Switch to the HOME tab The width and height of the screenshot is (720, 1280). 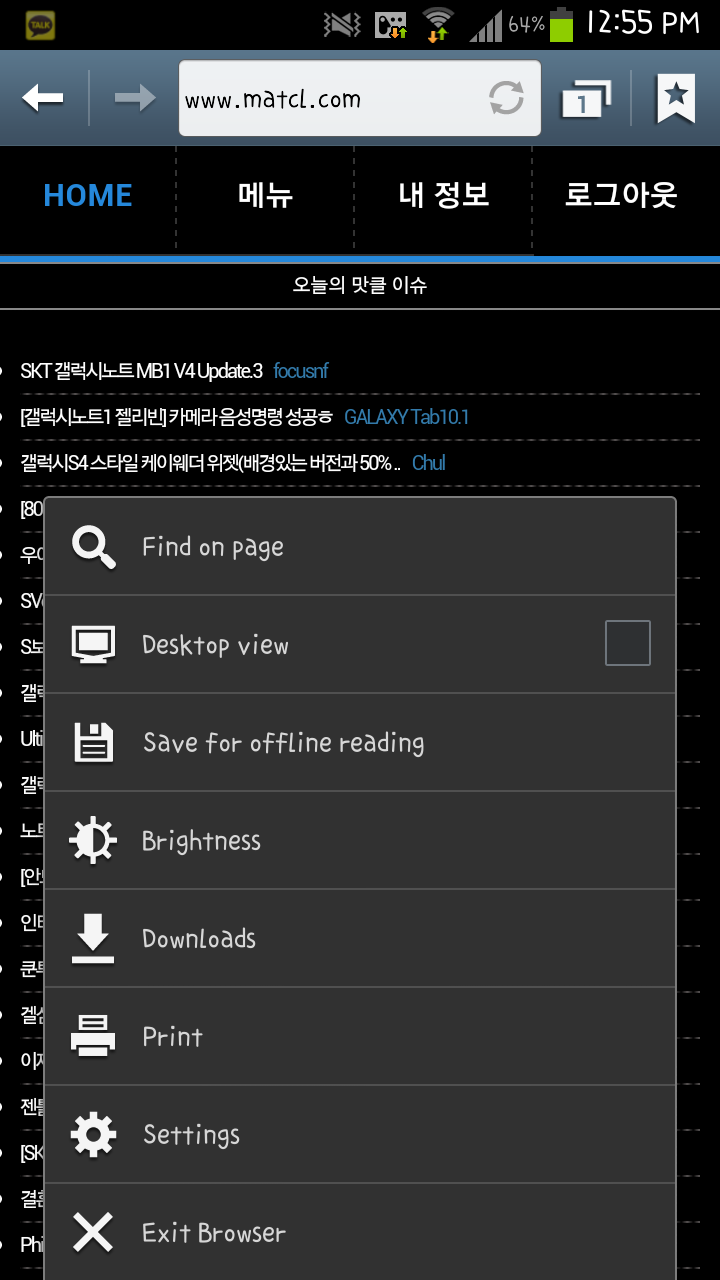[88, 196]
